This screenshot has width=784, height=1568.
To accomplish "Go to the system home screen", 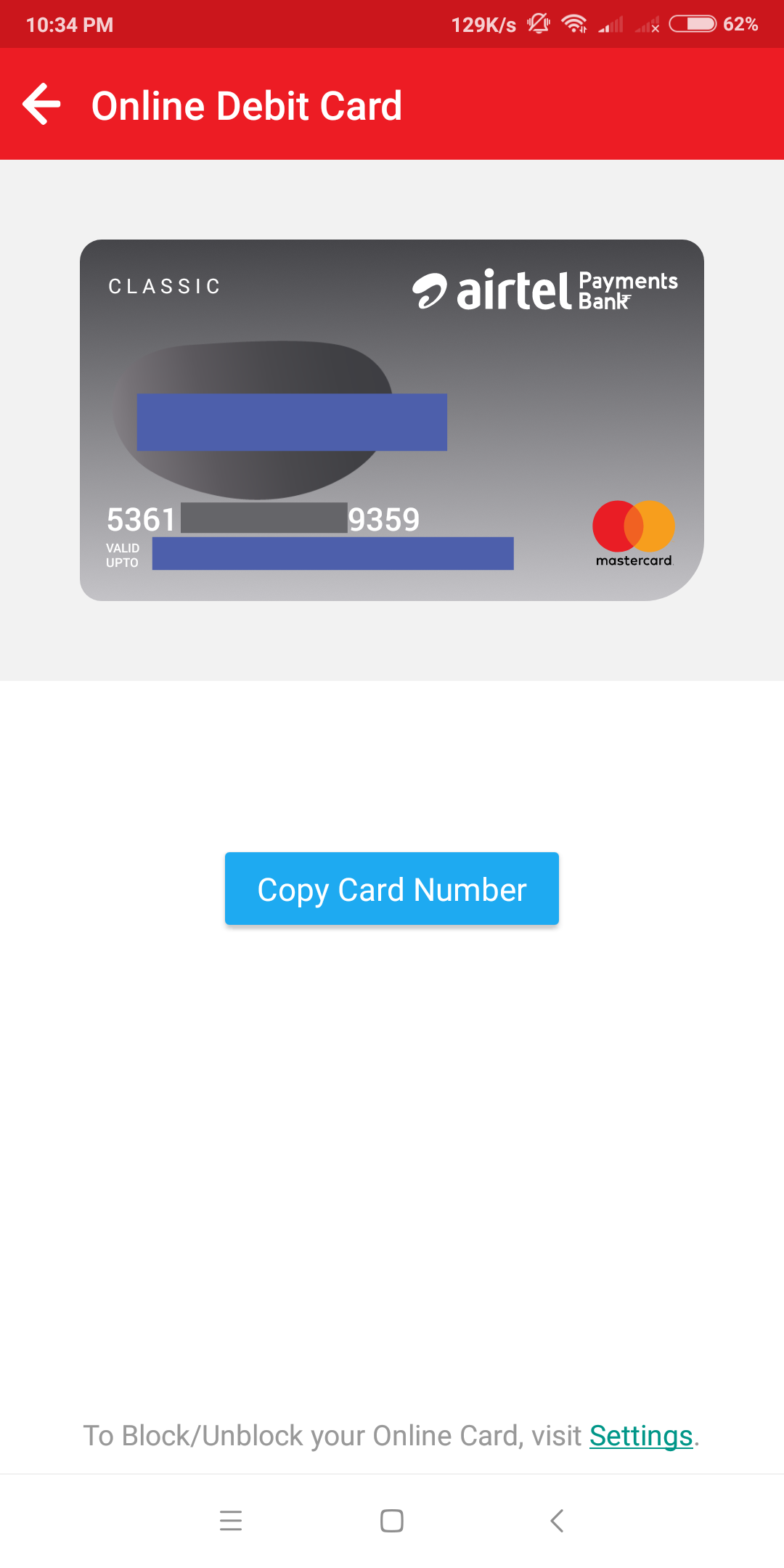I will tap(392, 1520).
